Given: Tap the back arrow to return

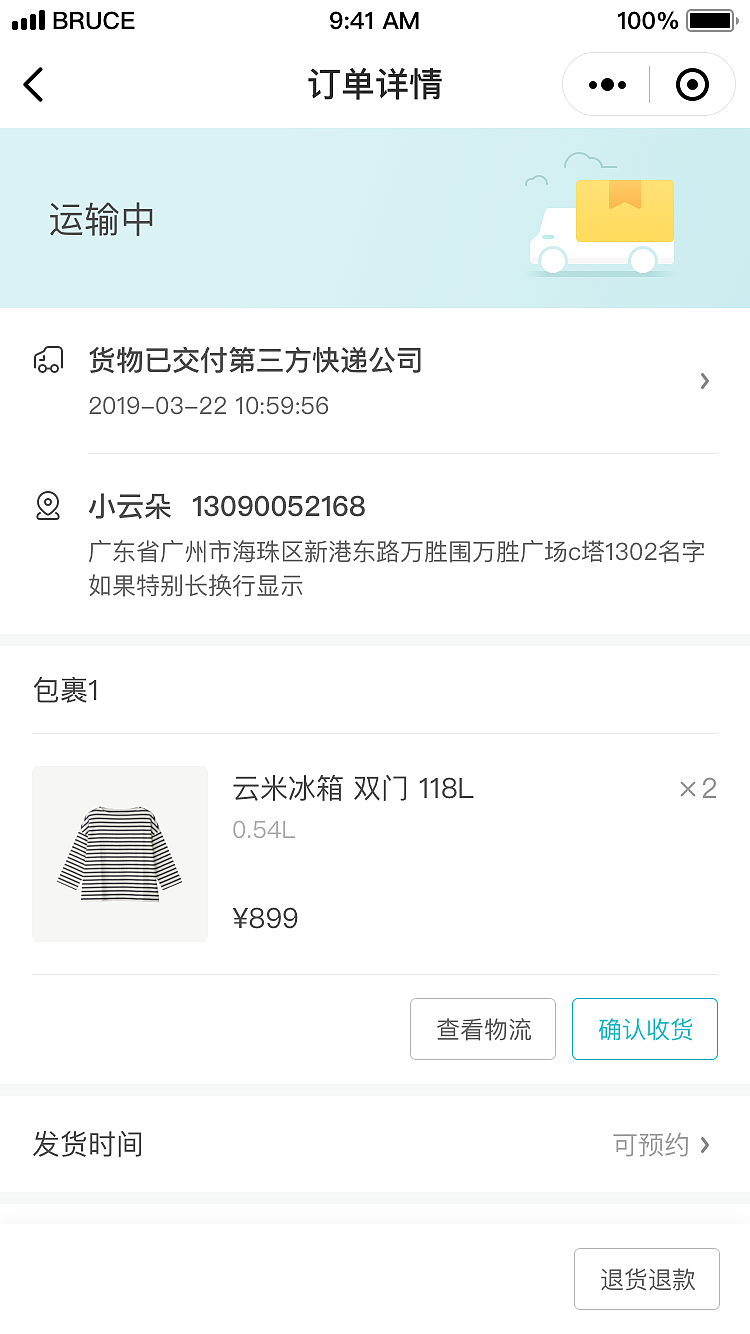Looking at the screenshot, I should [x=33, y=84].
